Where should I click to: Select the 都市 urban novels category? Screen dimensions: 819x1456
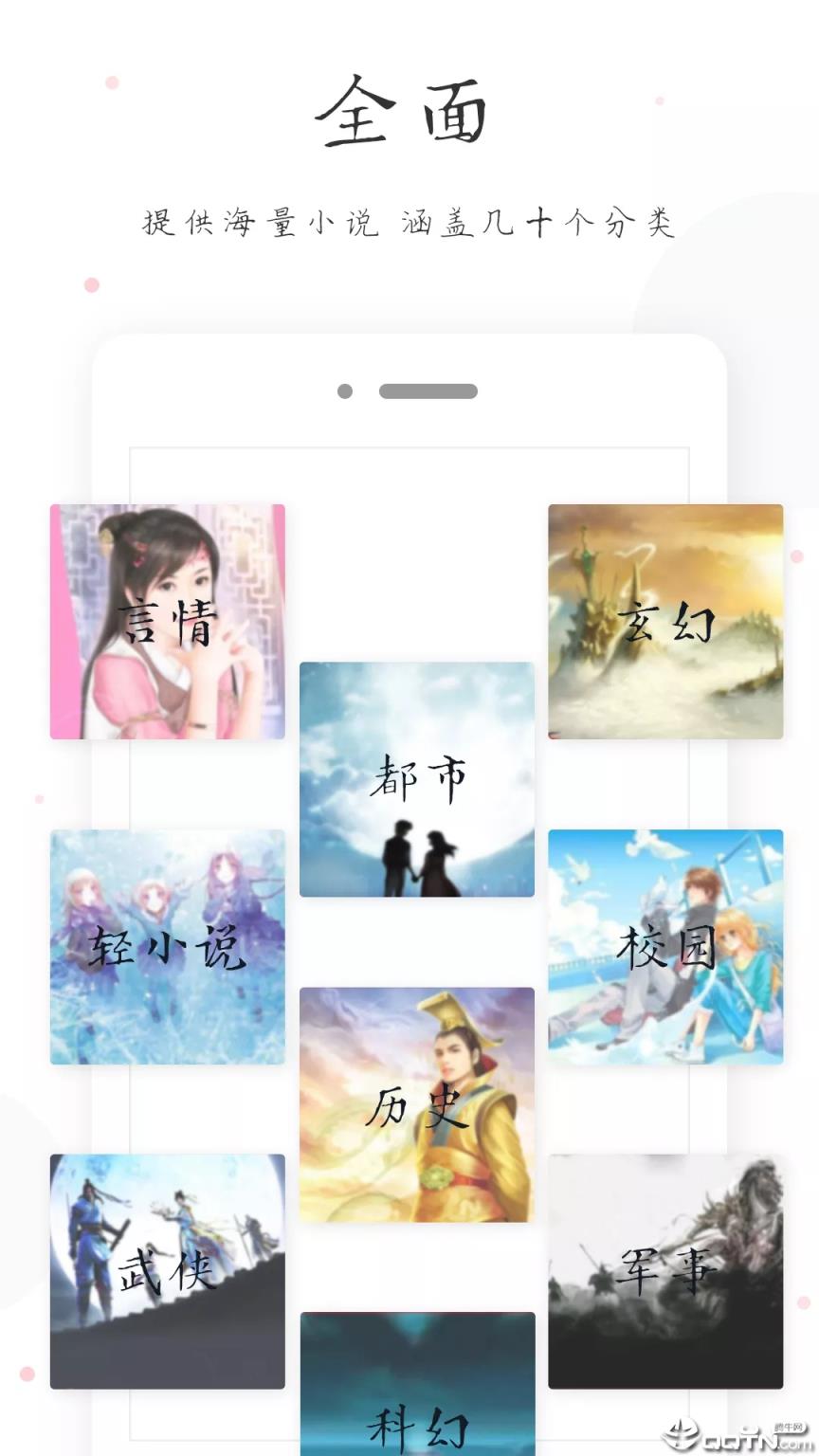point(417,779)
